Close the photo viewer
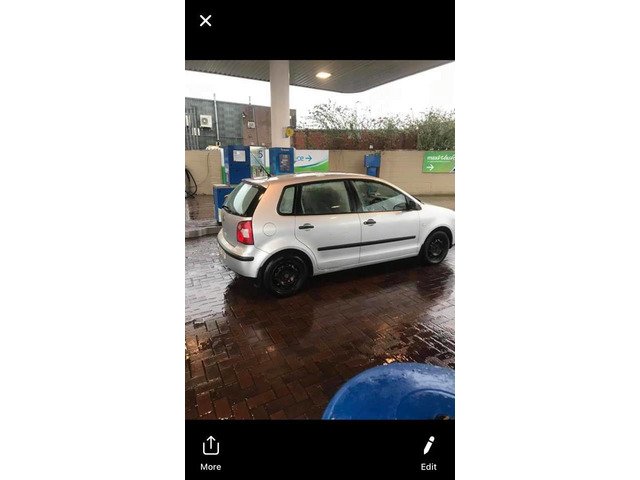The width and height of the screenshot is (640, 480). [205, 20]
